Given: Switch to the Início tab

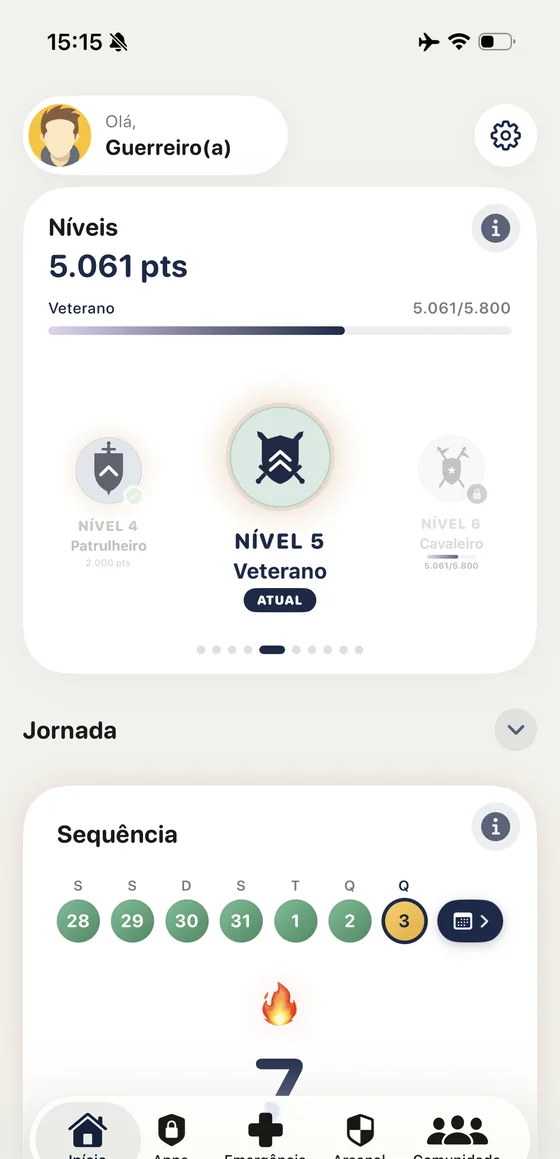Looking at the screenshot, I should tap(88, 1134).
